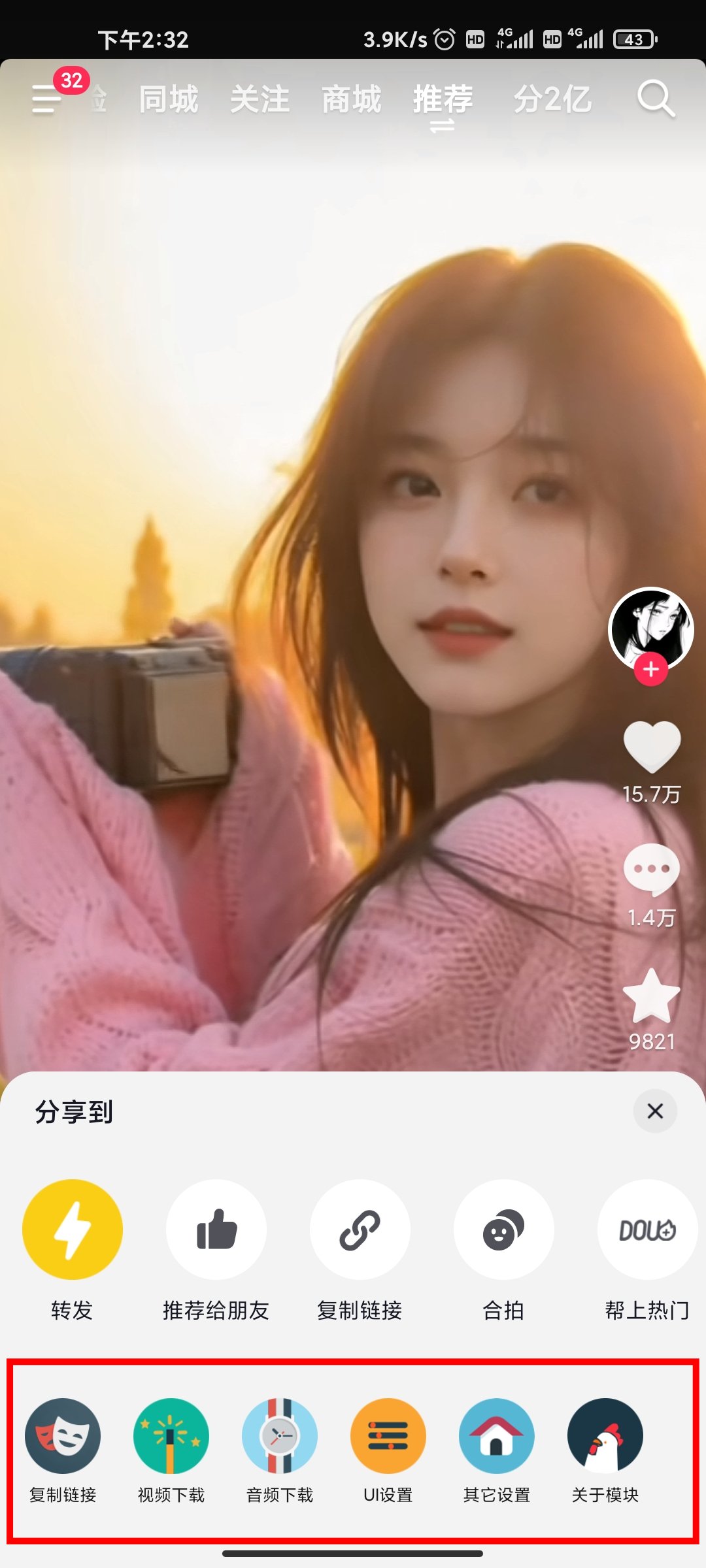
Task: Tap 视频下载 module option
Action: point(171,1436)
